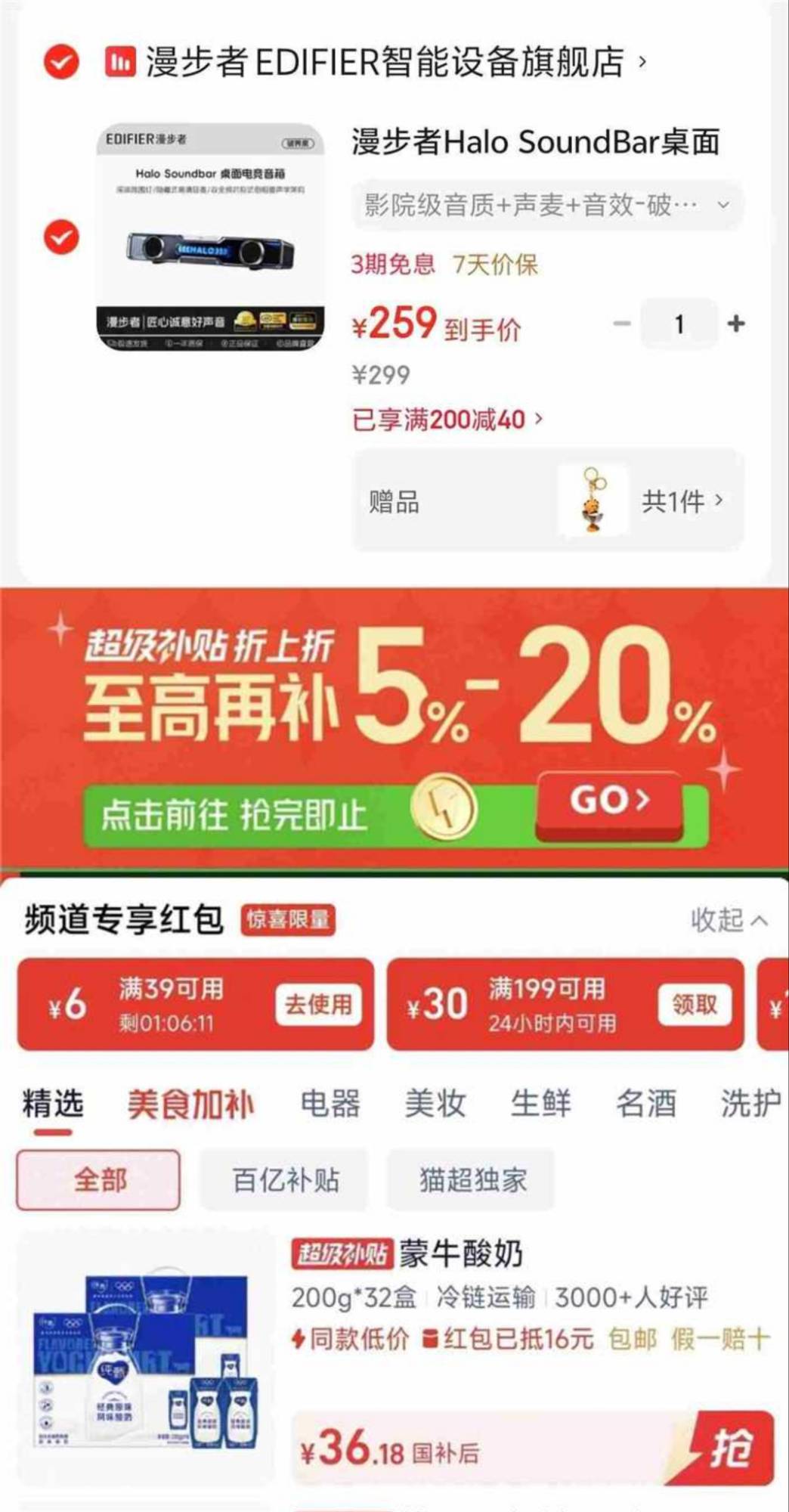
Task: Open the 赠品 gift row
Action: click(x=547, y=500)
